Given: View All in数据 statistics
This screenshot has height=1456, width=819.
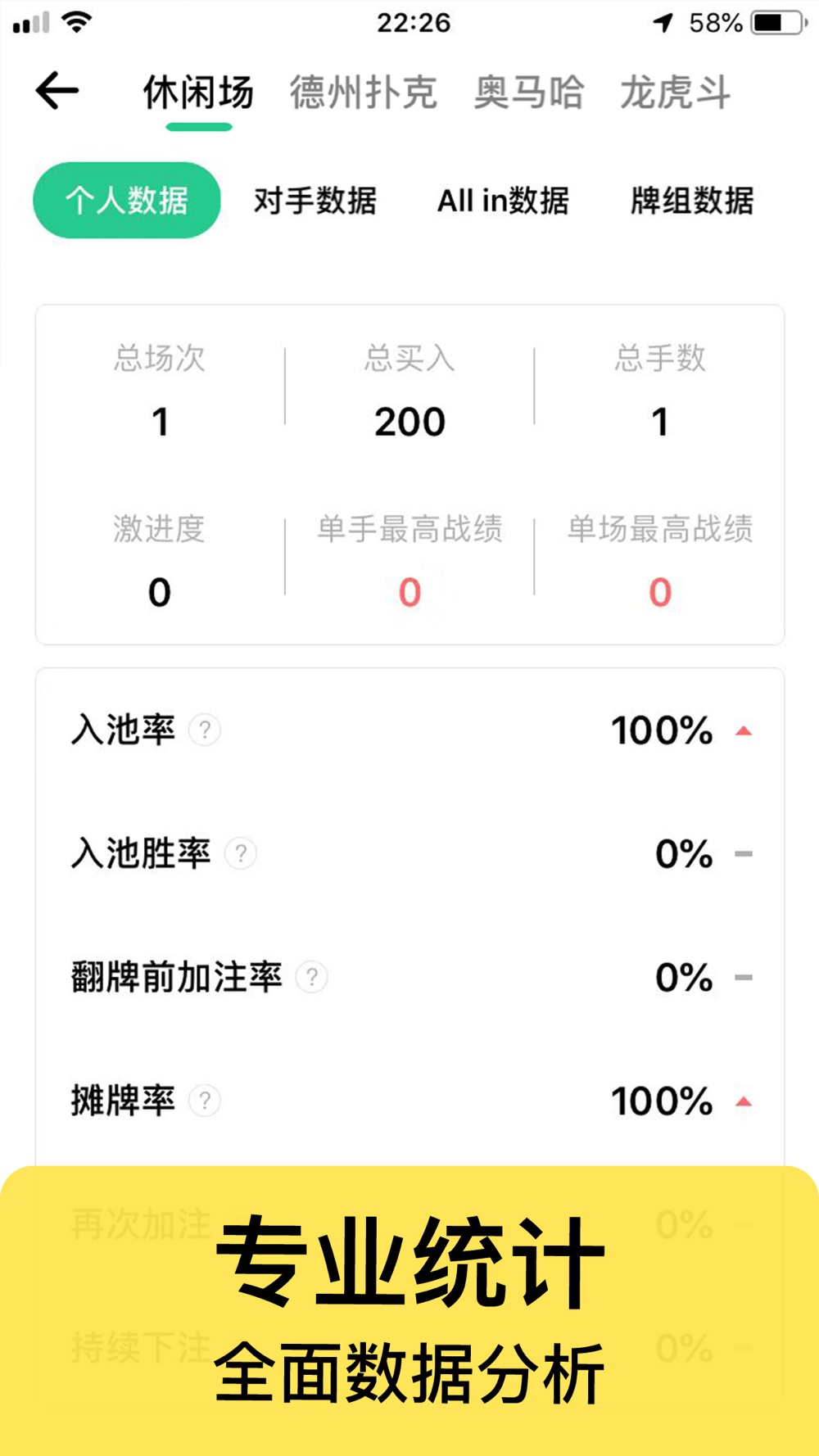Looking at the screenshot, I should pos(503,200).
